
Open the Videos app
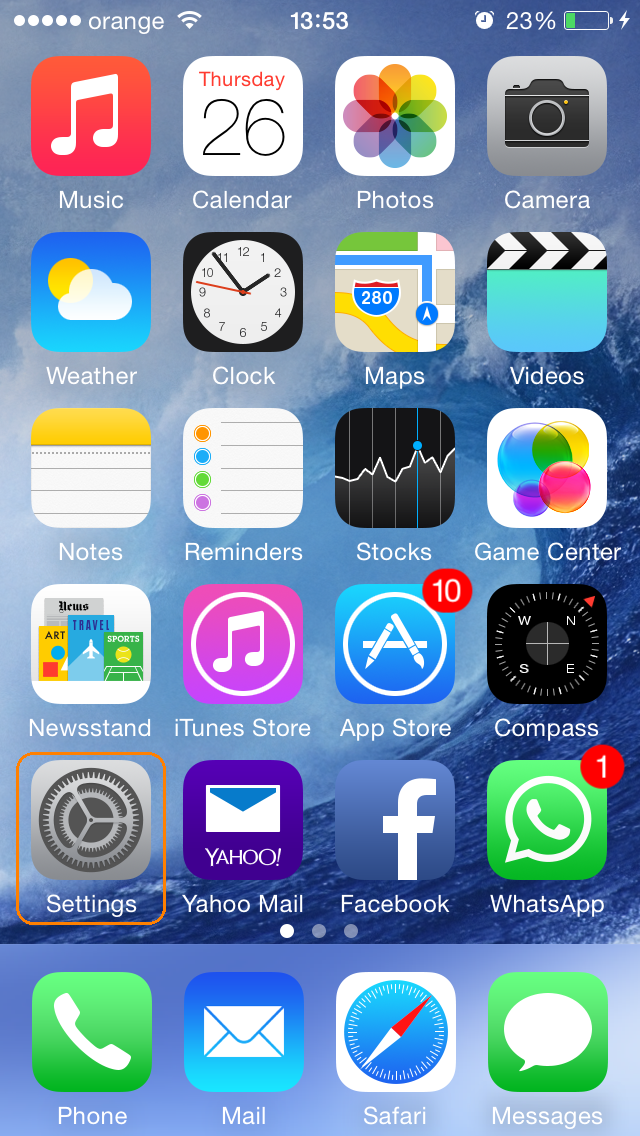[547, 292]
